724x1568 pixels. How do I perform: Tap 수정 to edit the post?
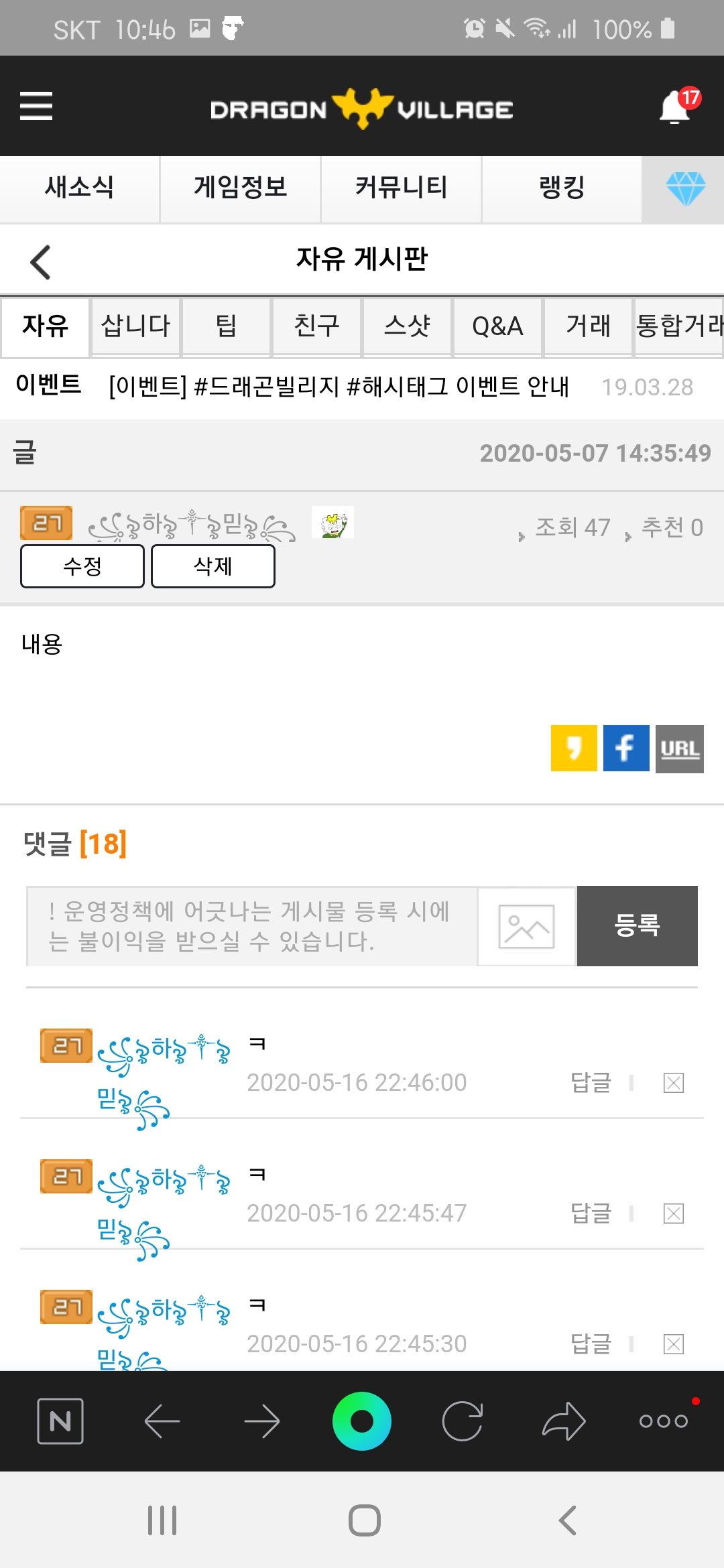[x=82, y=566]
